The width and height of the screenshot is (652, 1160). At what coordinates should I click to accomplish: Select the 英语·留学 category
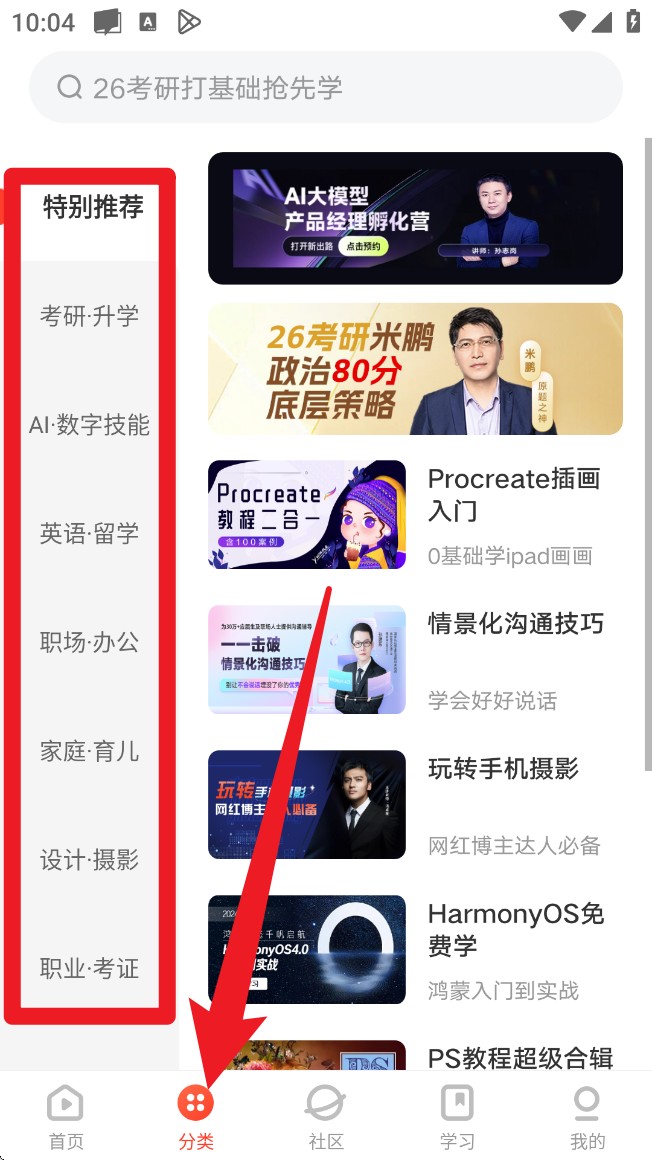[90, 533]
